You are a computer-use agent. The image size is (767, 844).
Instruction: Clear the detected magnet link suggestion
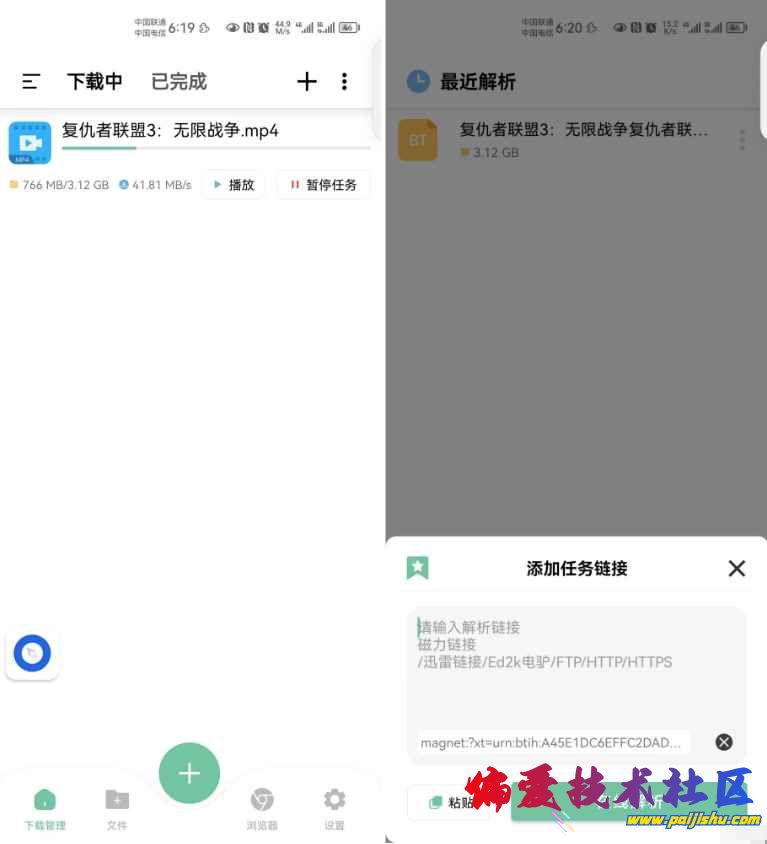(x=724, y=742)
